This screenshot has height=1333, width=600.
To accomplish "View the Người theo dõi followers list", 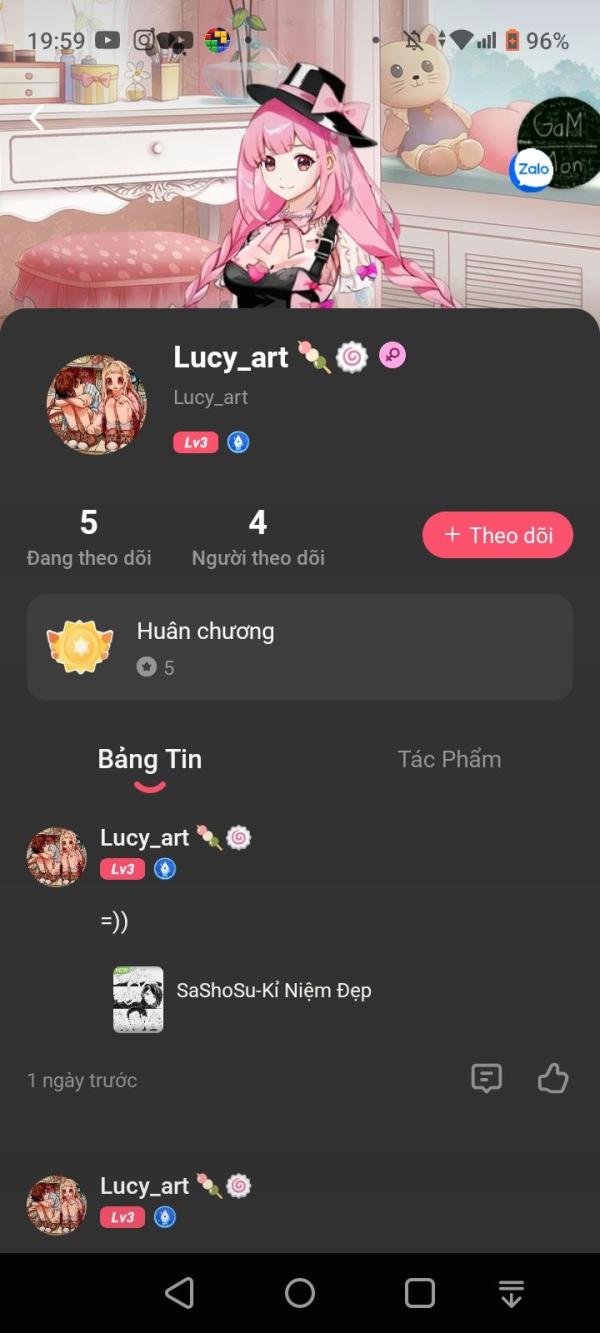I will point(258,538).
